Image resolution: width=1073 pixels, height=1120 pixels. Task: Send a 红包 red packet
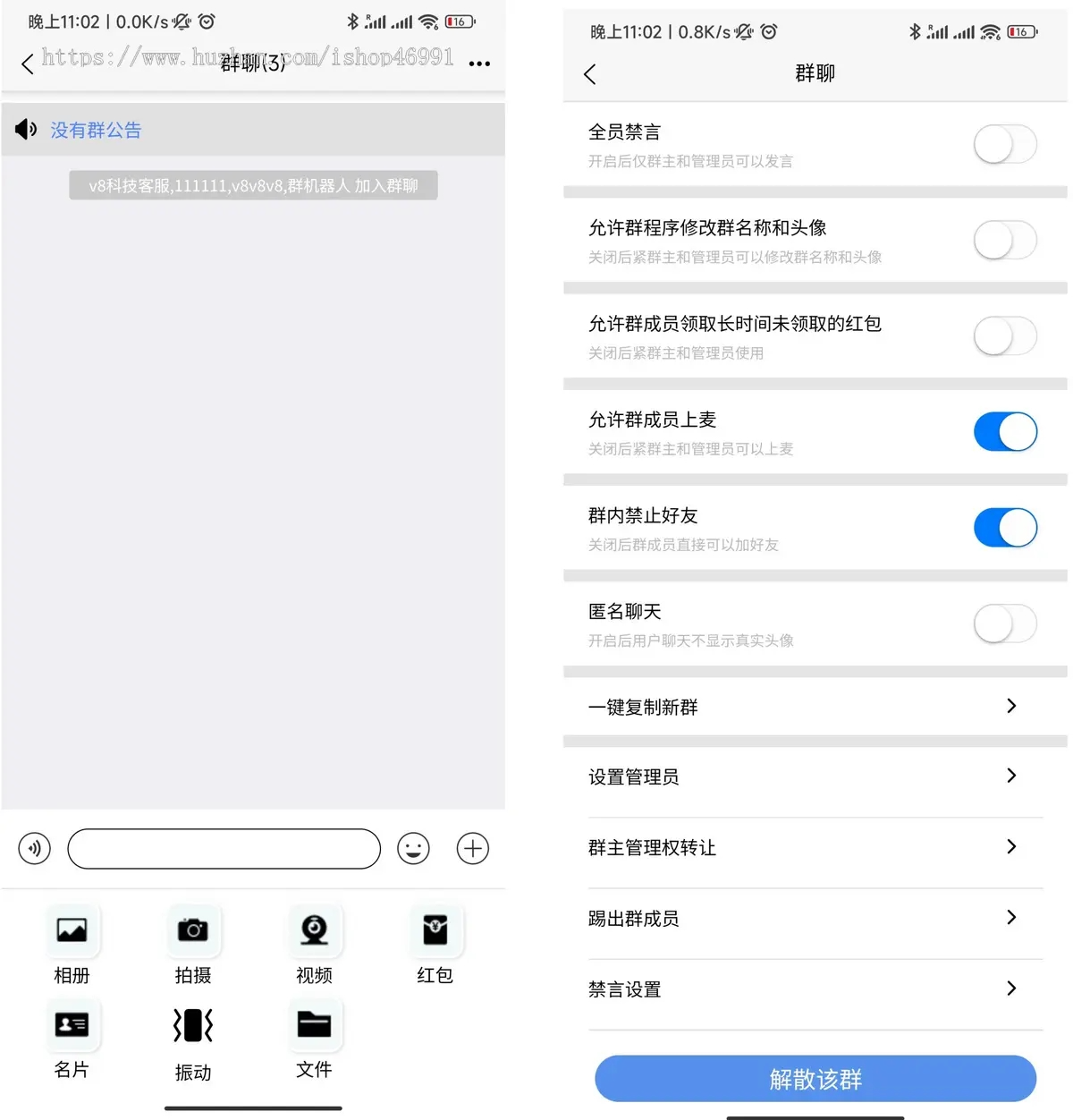tap(435, 930)
